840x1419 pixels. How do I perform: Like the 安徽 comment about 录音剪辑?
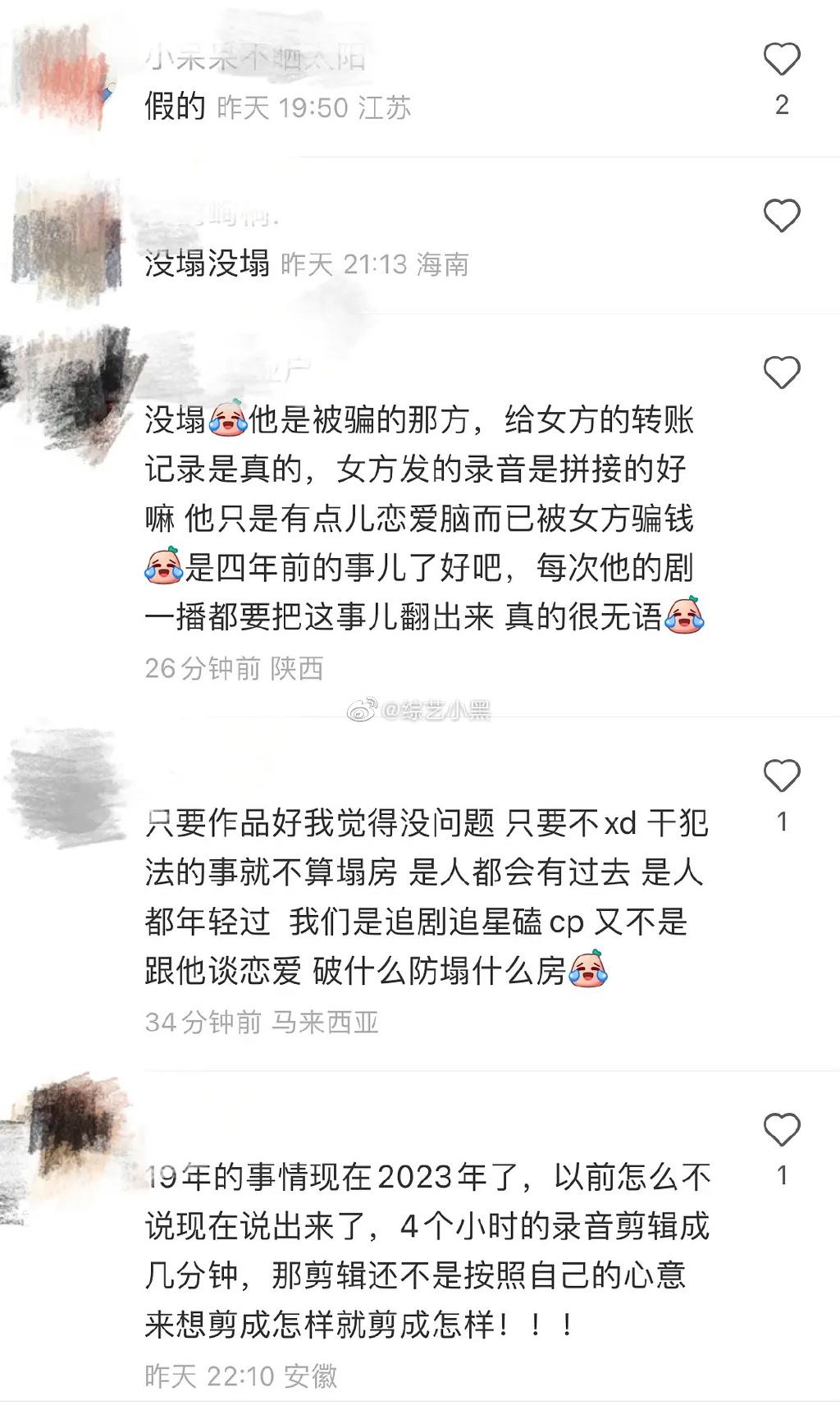pyautogui.click(x=781, y=1130)
